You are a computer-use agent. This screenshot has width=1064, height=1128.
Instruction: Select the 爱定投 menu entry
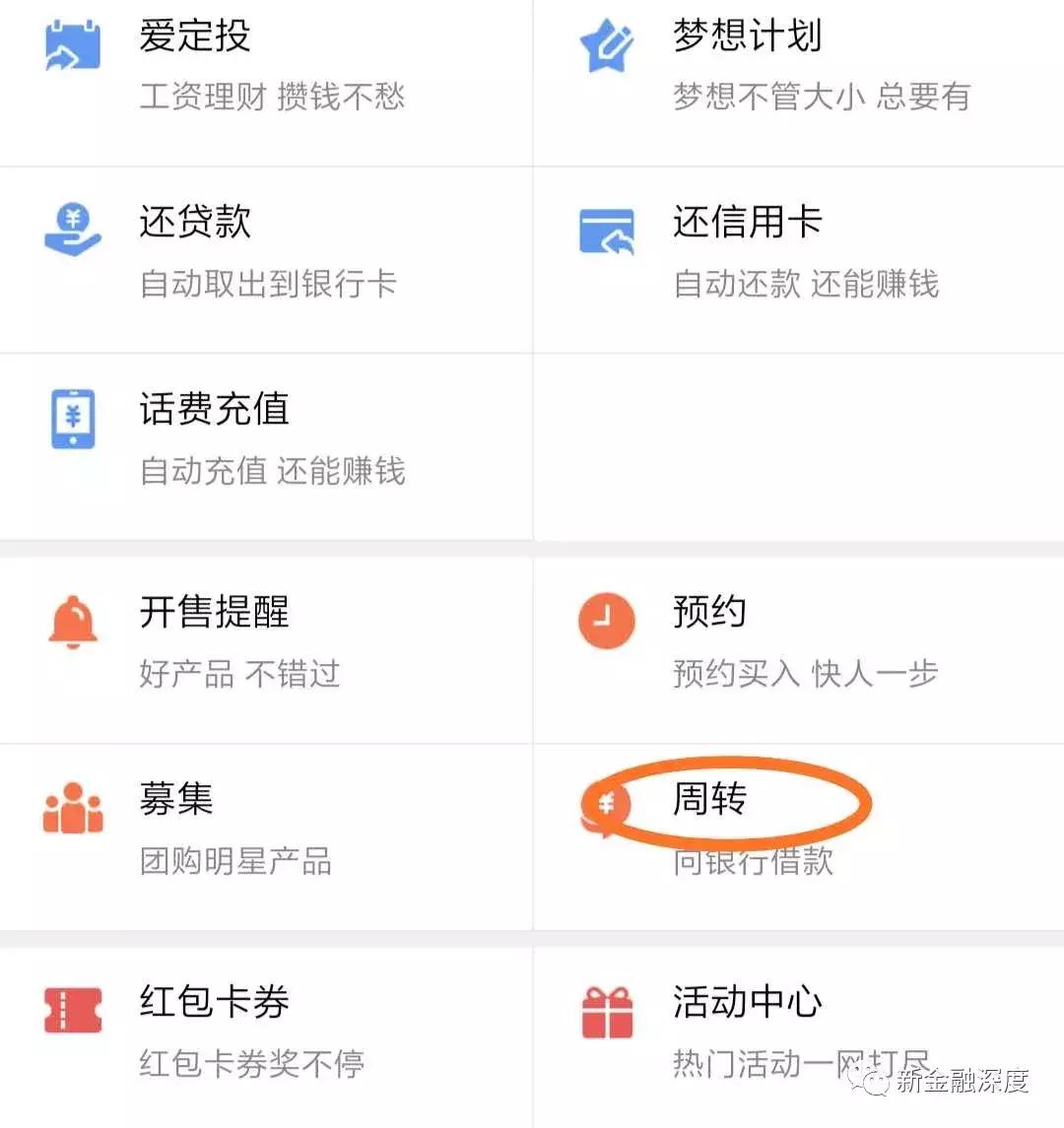194,36
